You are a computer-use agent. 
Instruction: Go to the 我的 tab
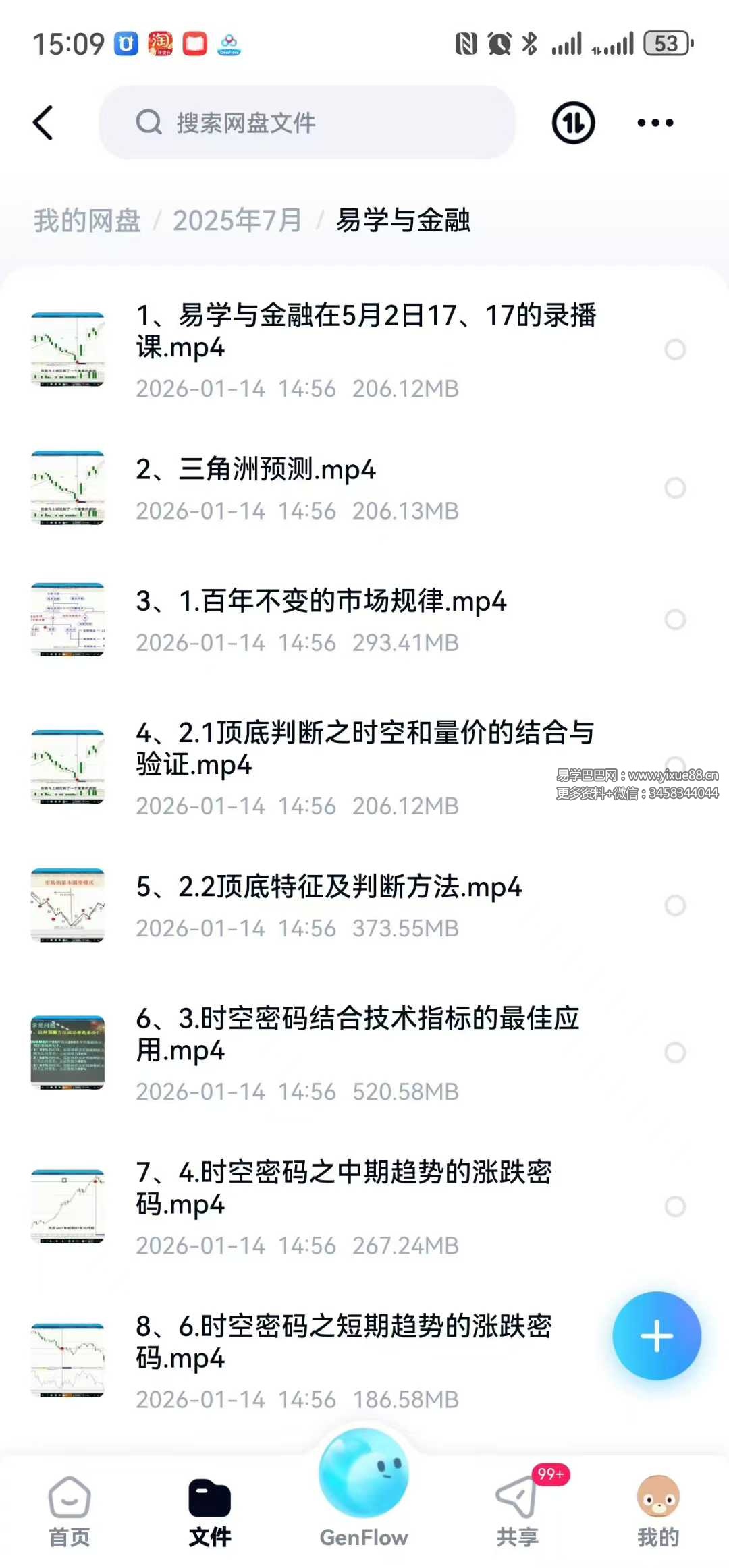pos(658,1509)
